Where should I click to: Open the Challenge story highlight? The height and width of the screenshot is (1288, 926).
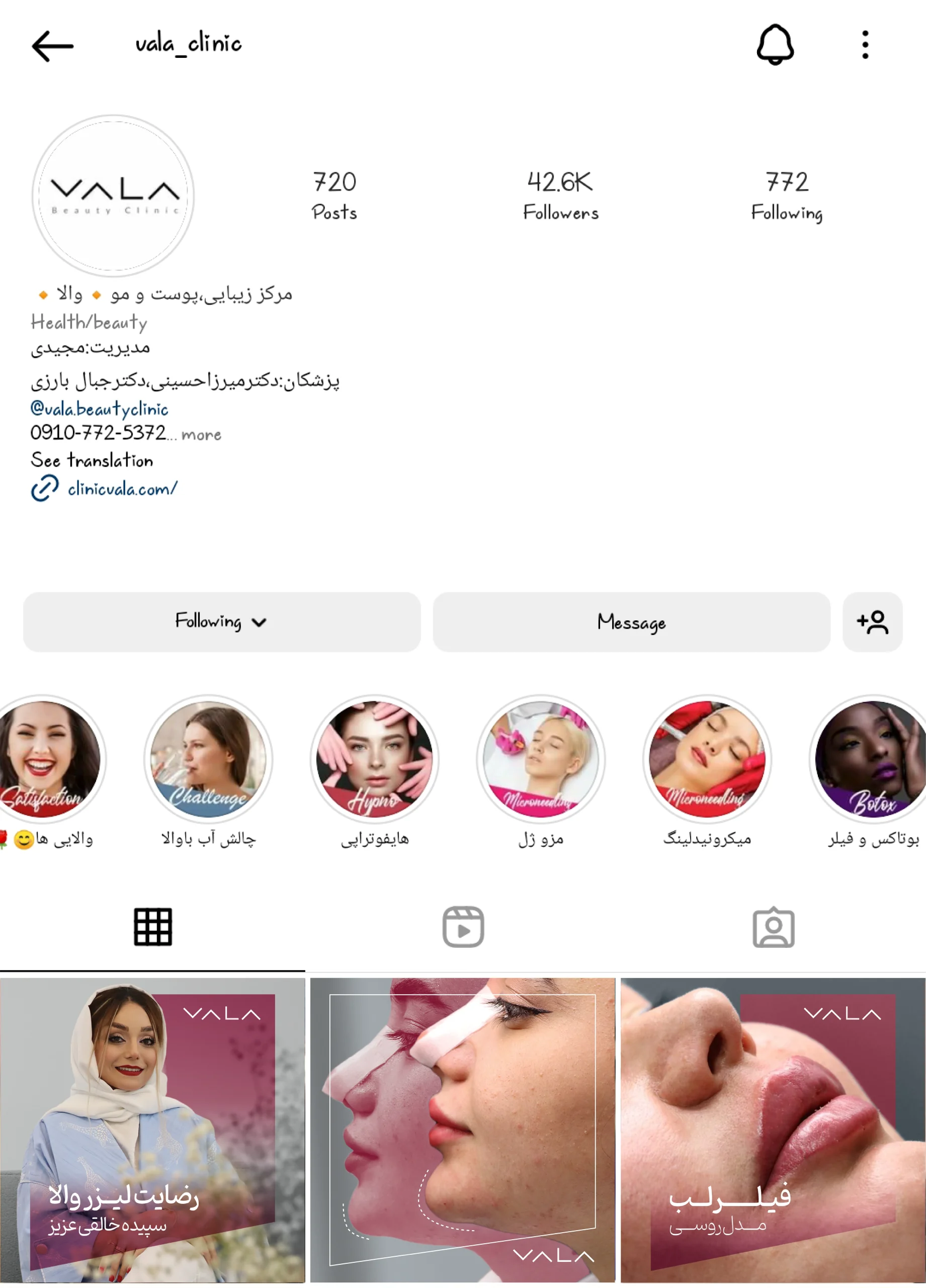(208, 759)
